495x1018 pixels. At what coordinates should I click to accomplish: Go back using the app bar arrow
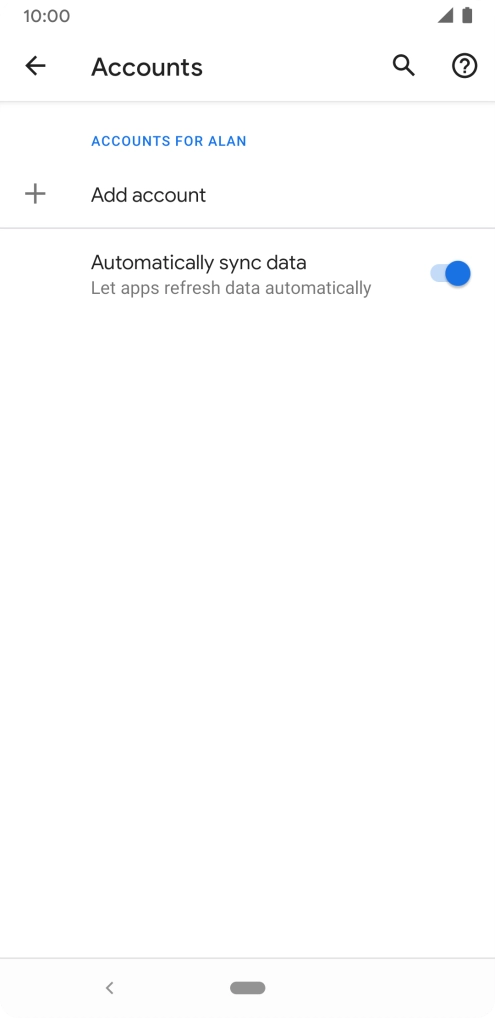point(35,66)
